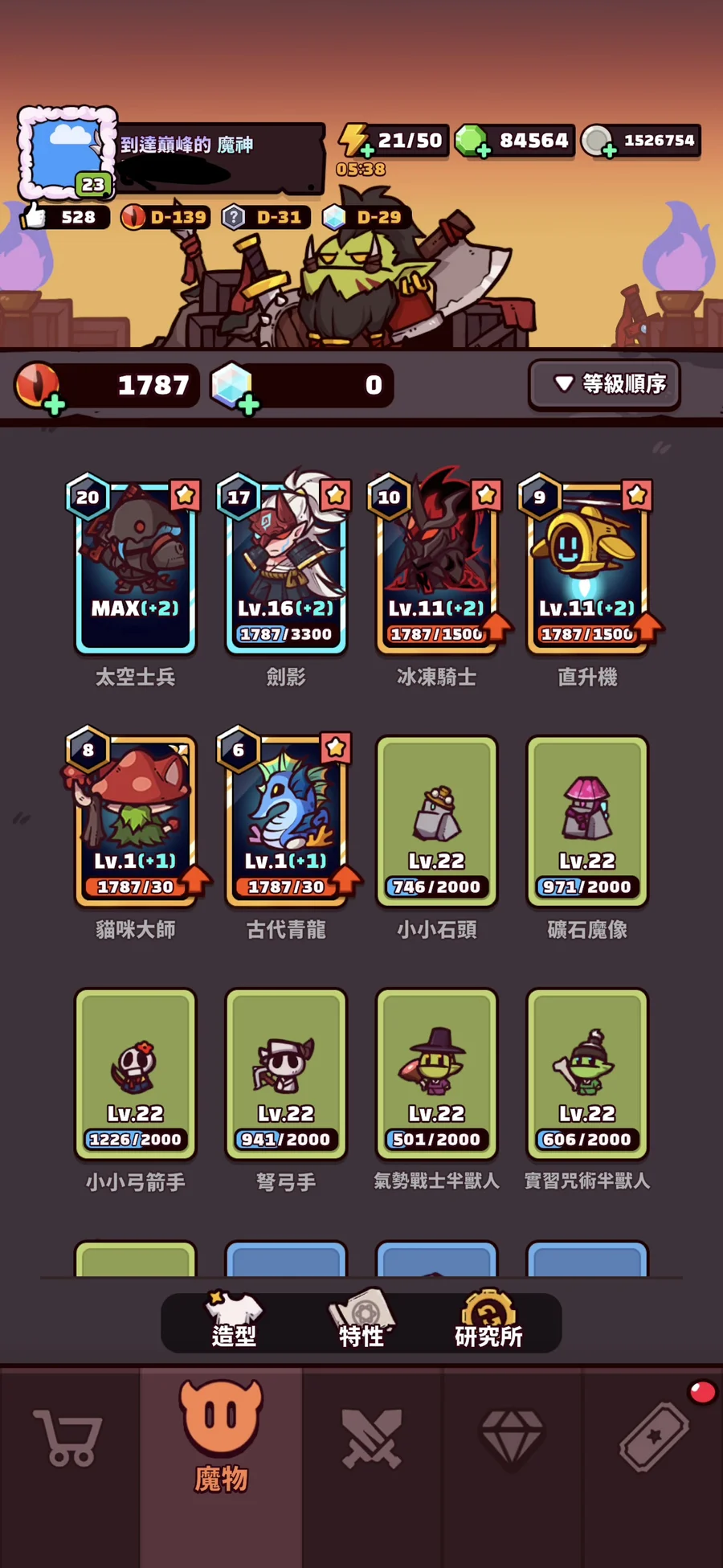723x1568 pixels.
Task: Select the 直升機 monster card
Action: click(x=587, y=567)
